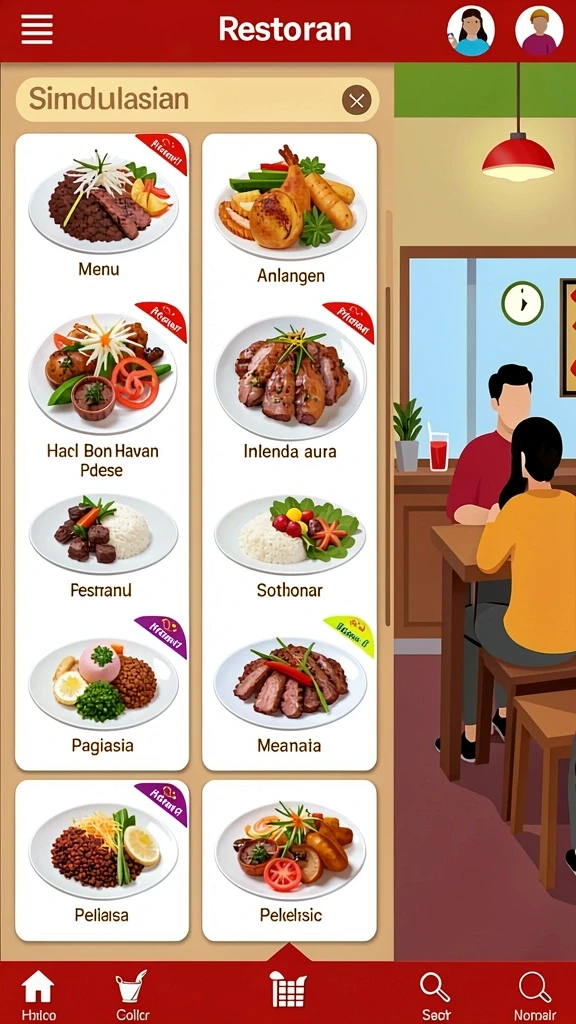The width and height of the screenshot is (576, 1024).
Task: Open the Nomalr tab
Action: coord(535,996)
